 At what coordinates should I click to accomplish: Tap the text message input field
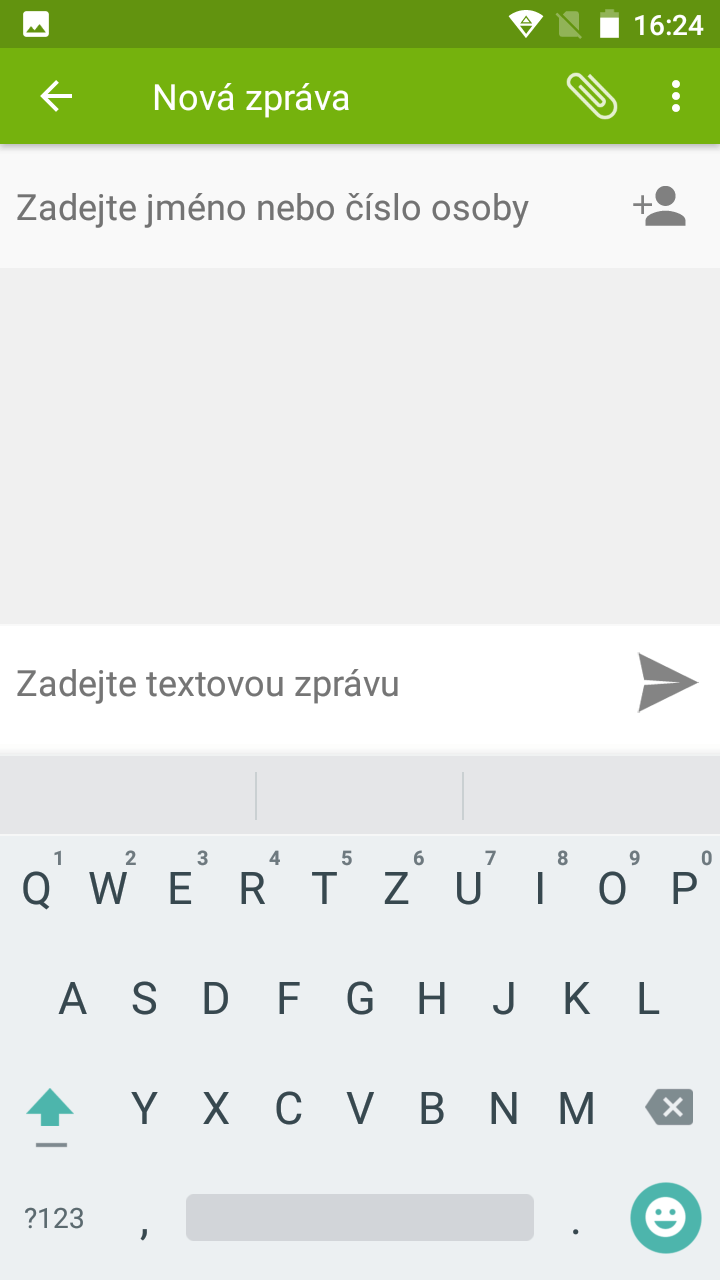[310, 684]
